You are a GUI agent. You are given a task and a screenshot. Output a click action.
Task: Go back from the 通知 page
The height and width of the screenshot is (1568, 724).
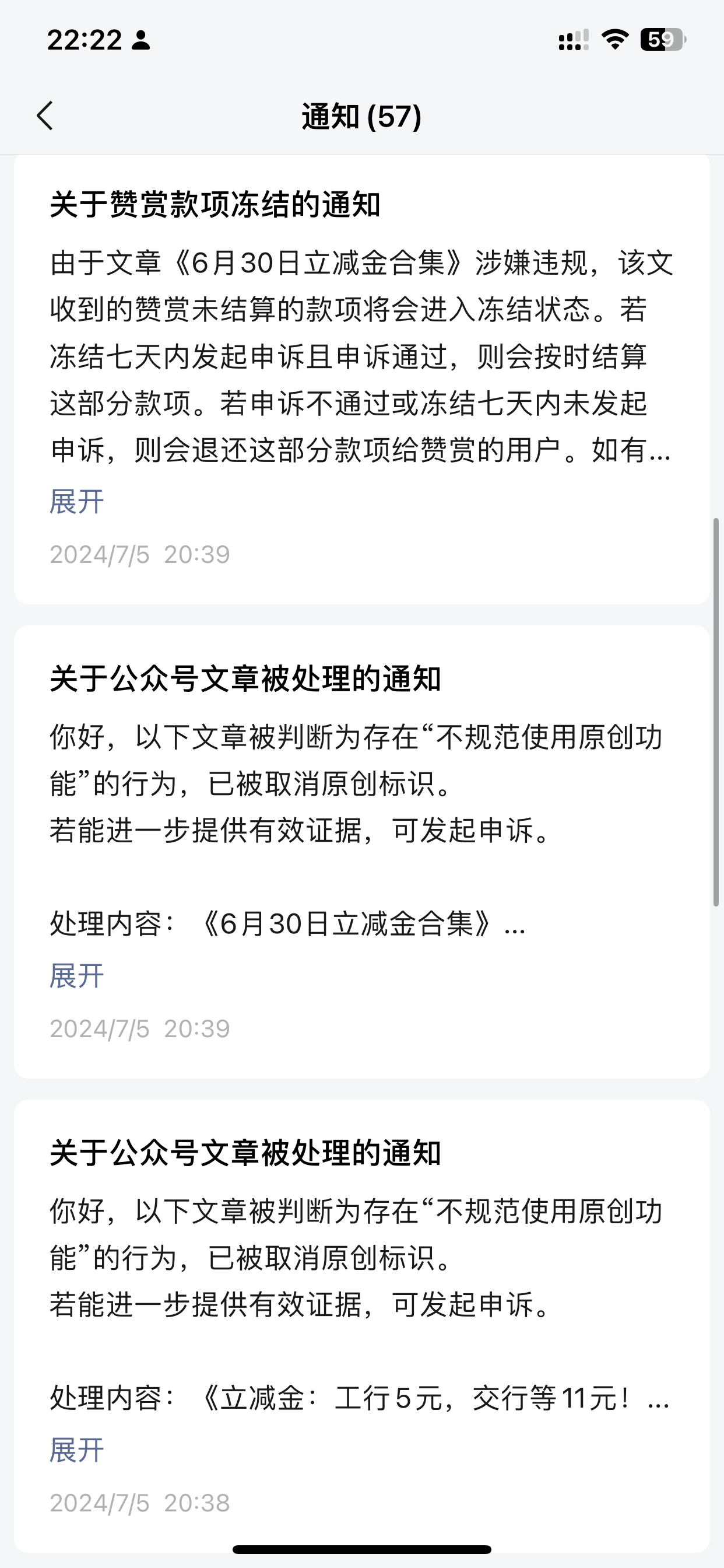[45, 116]
